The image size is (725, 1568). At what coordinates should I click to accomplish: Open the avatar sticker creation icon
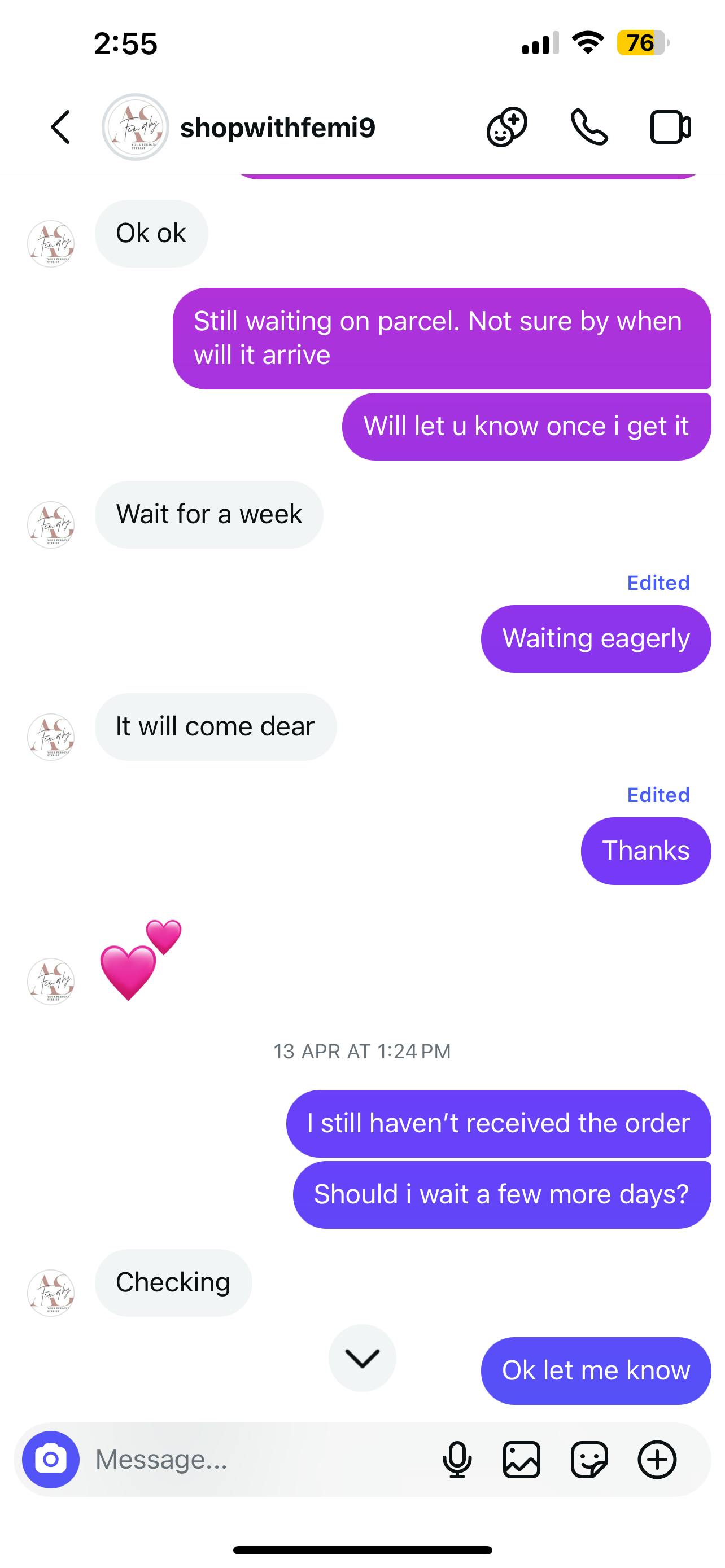506,127
